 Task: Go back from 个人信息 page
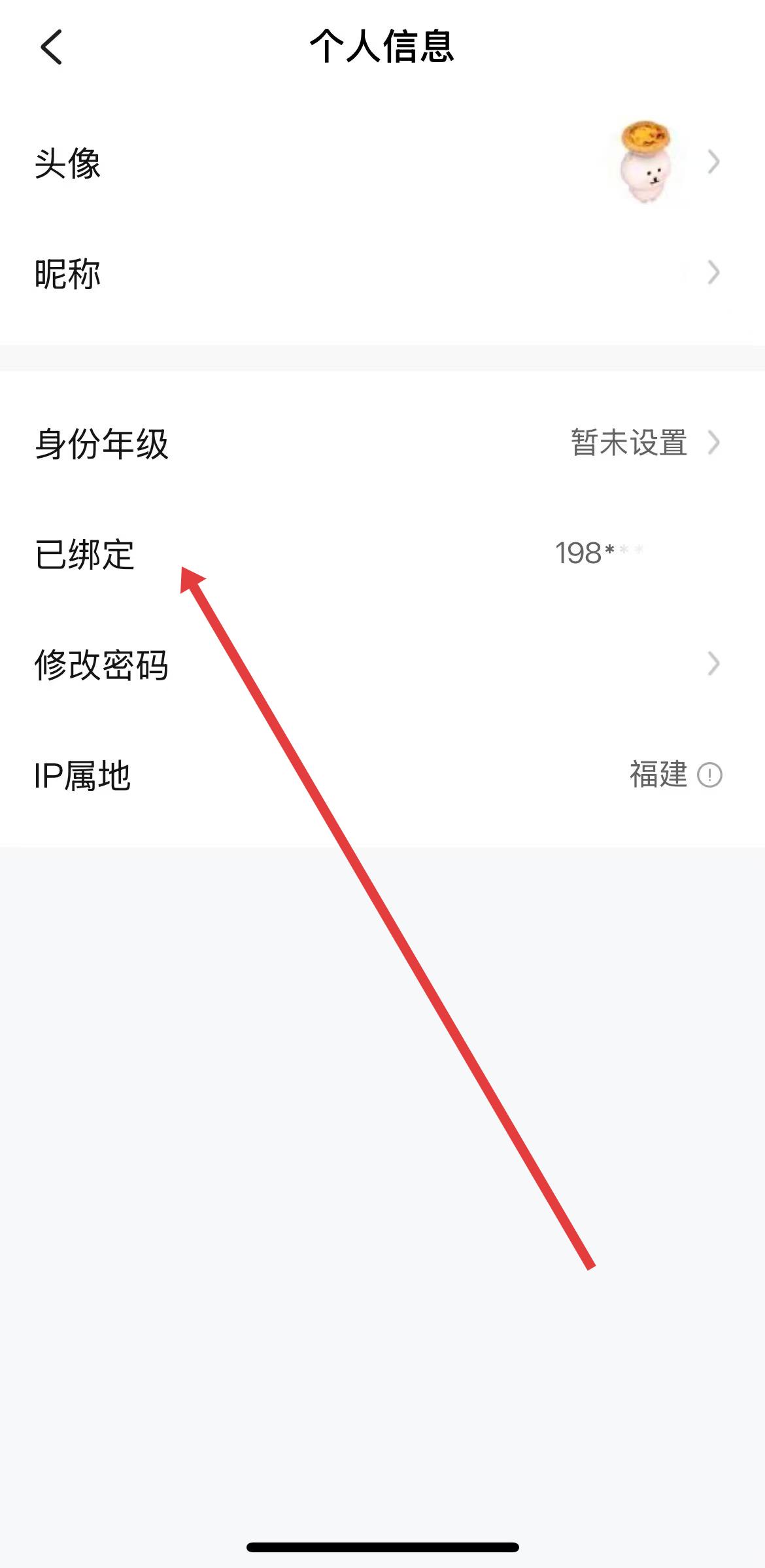pos(52,47)
